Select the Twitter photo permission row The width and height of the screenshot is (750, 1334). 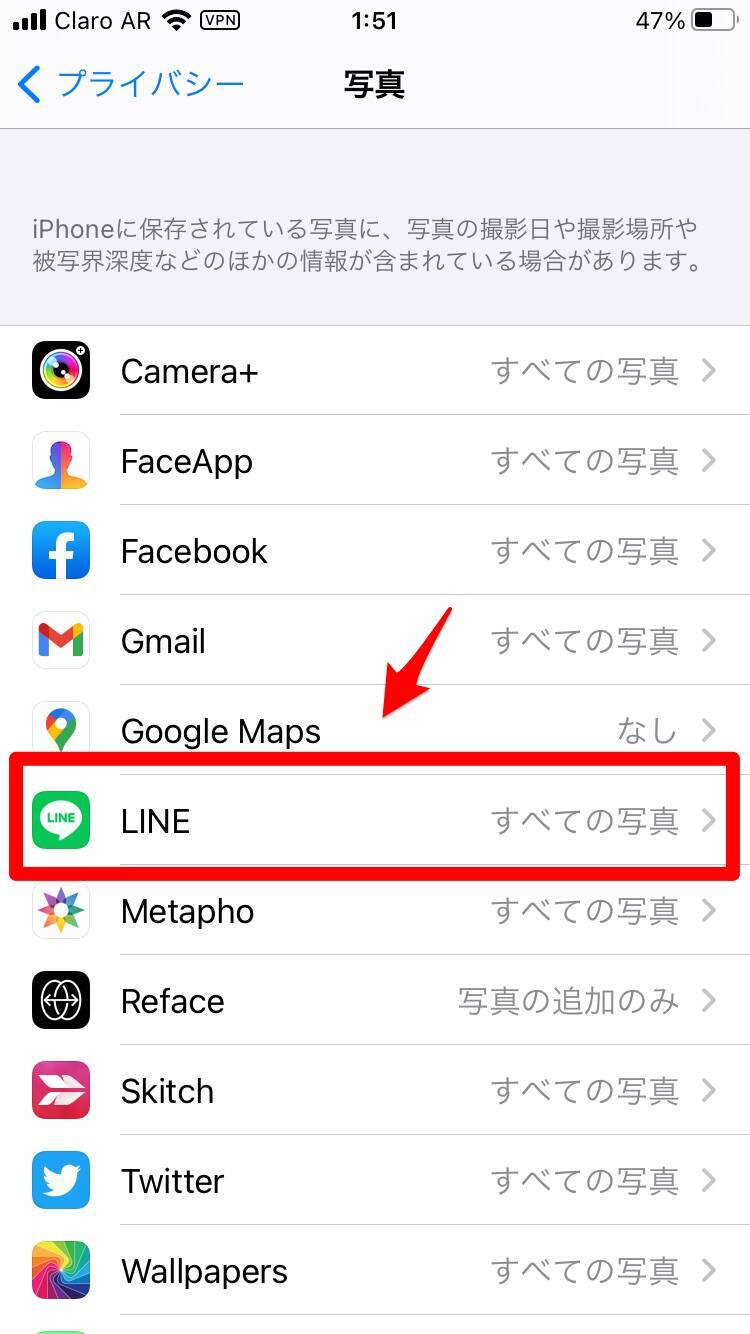point(375,1181)
